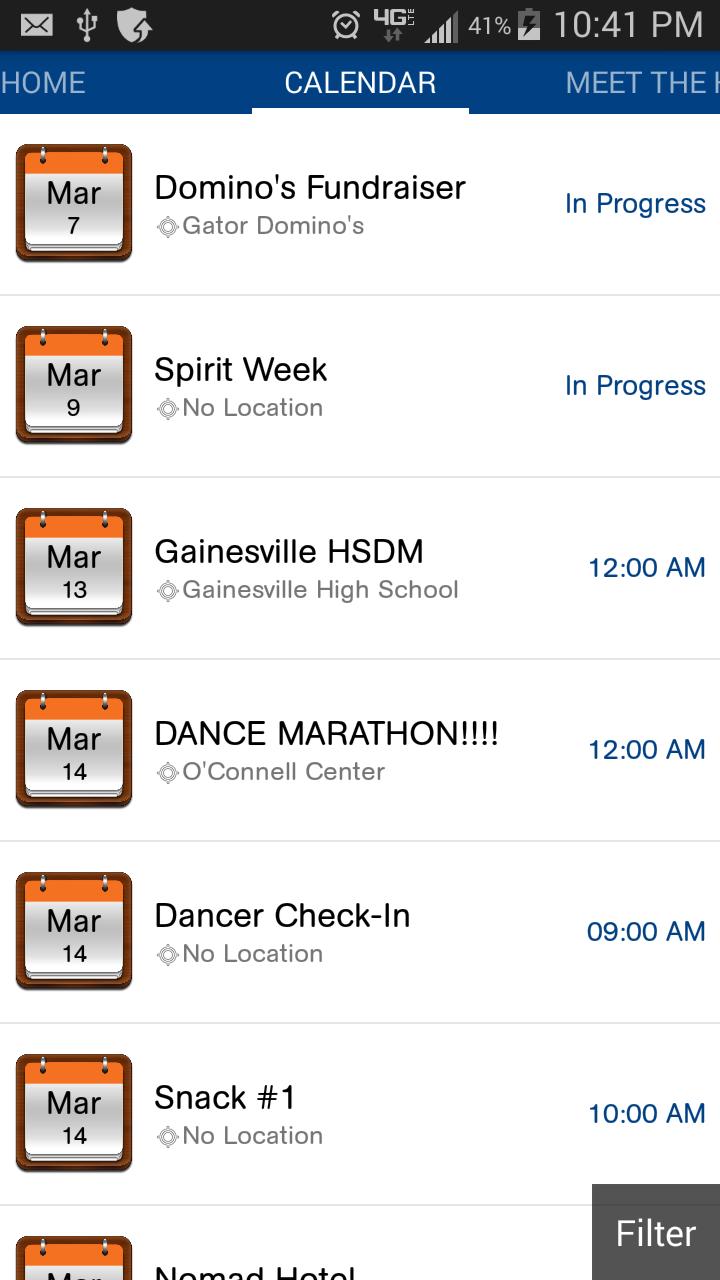Tap the Mar 14 calendar icon for DANCE MARATHON
720x1280 pixels.
click(x=73, y=749)
